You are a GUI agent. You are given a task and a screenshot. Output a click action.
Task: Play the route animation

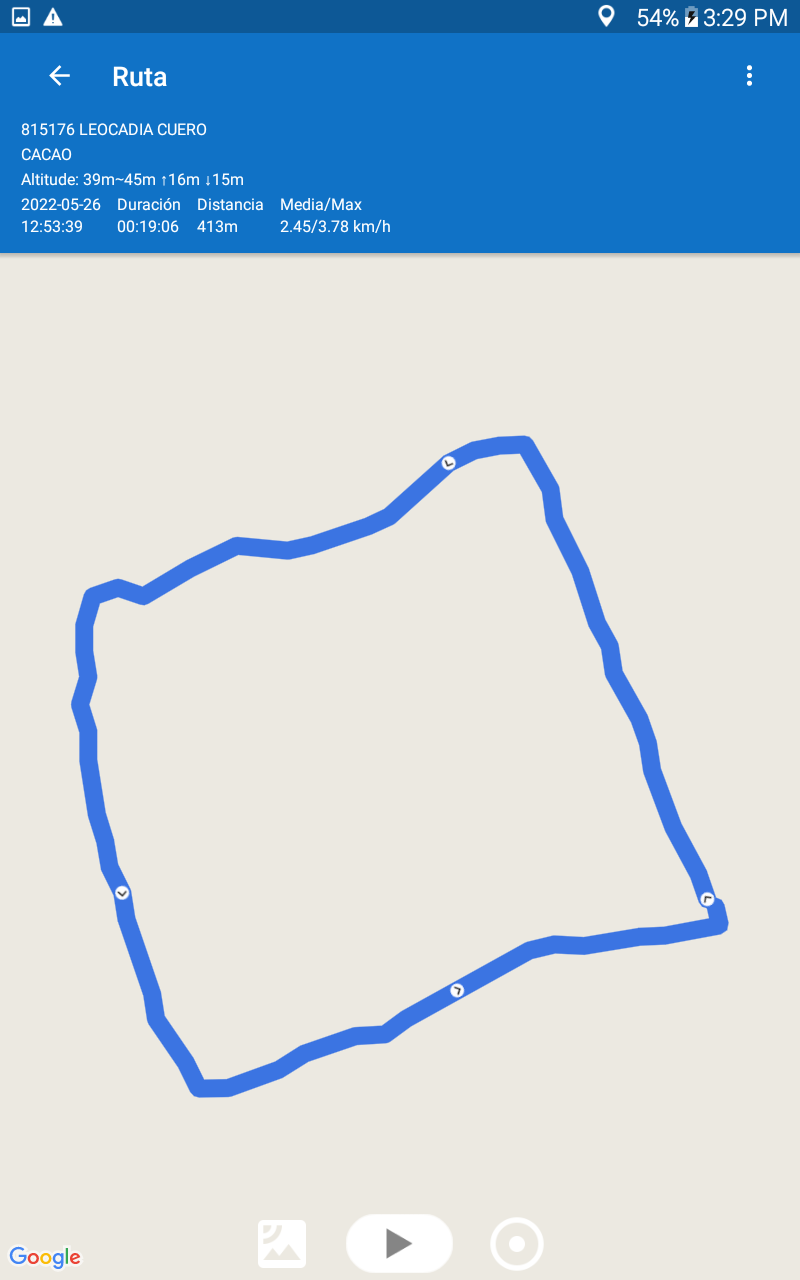click(399, 1243)
